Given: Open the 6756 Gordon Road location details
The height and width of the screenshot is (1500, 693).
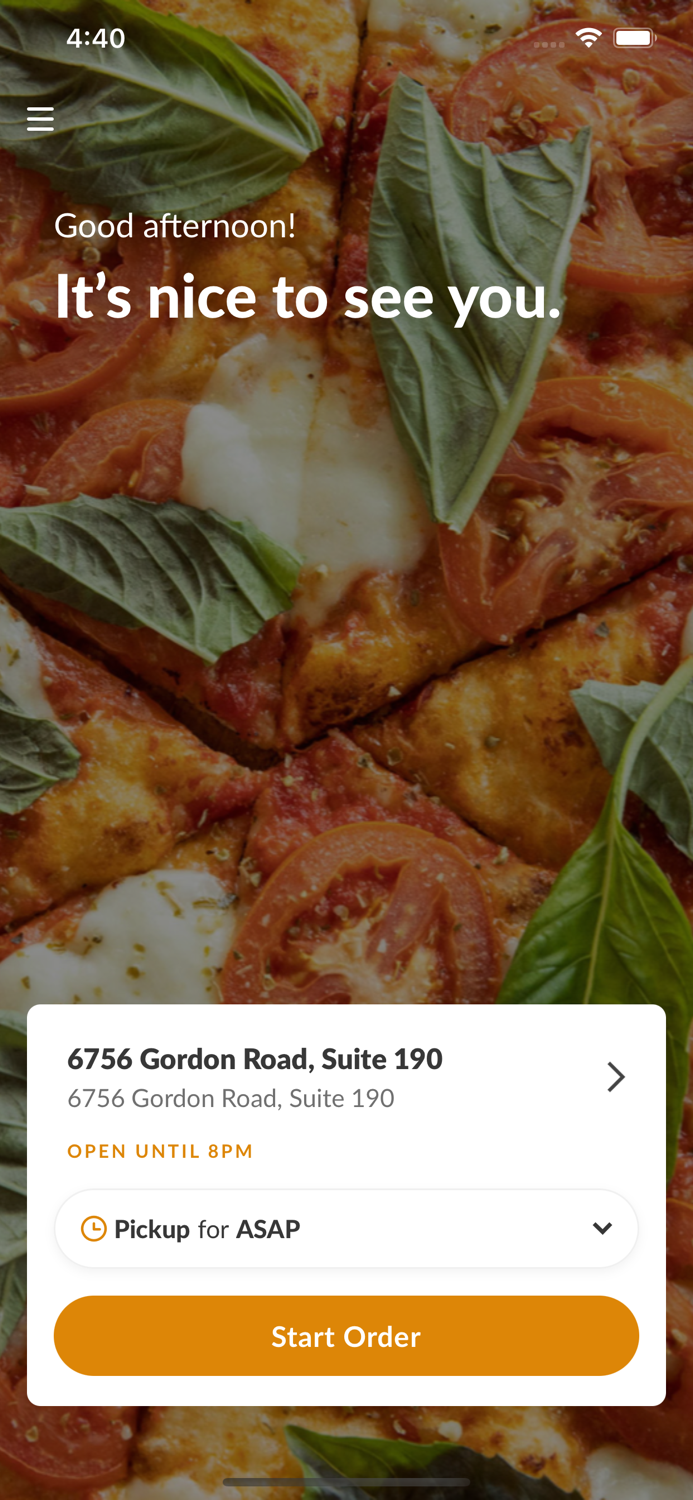Looking at the screenshot, I should (x=346, y=1078).
